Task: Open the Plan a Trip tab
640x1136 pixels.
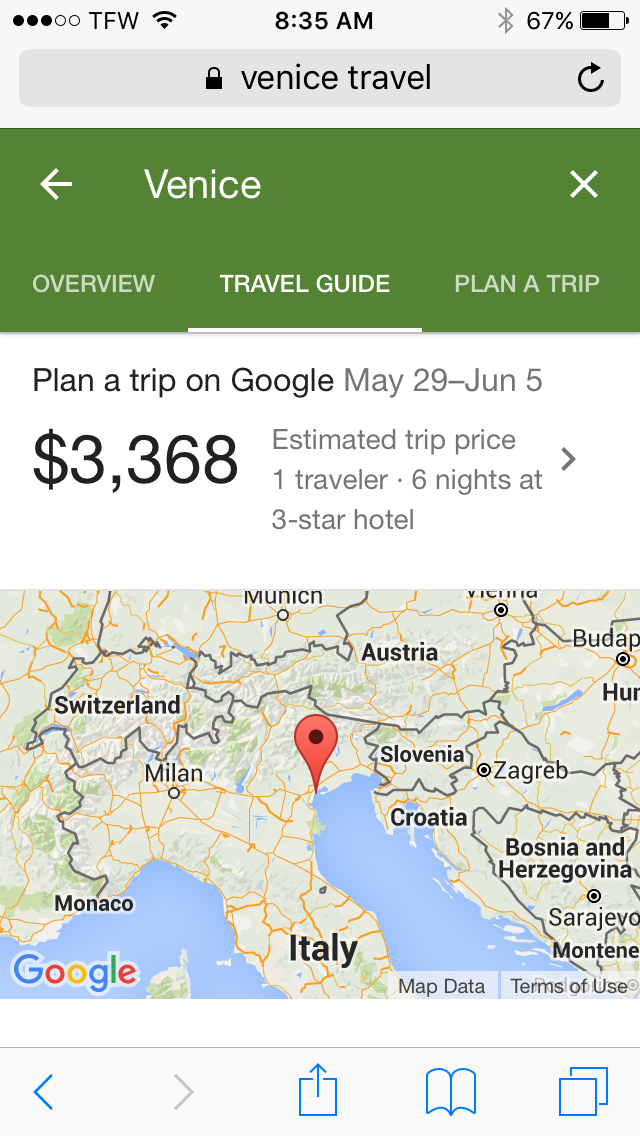Action: point(527,284)
